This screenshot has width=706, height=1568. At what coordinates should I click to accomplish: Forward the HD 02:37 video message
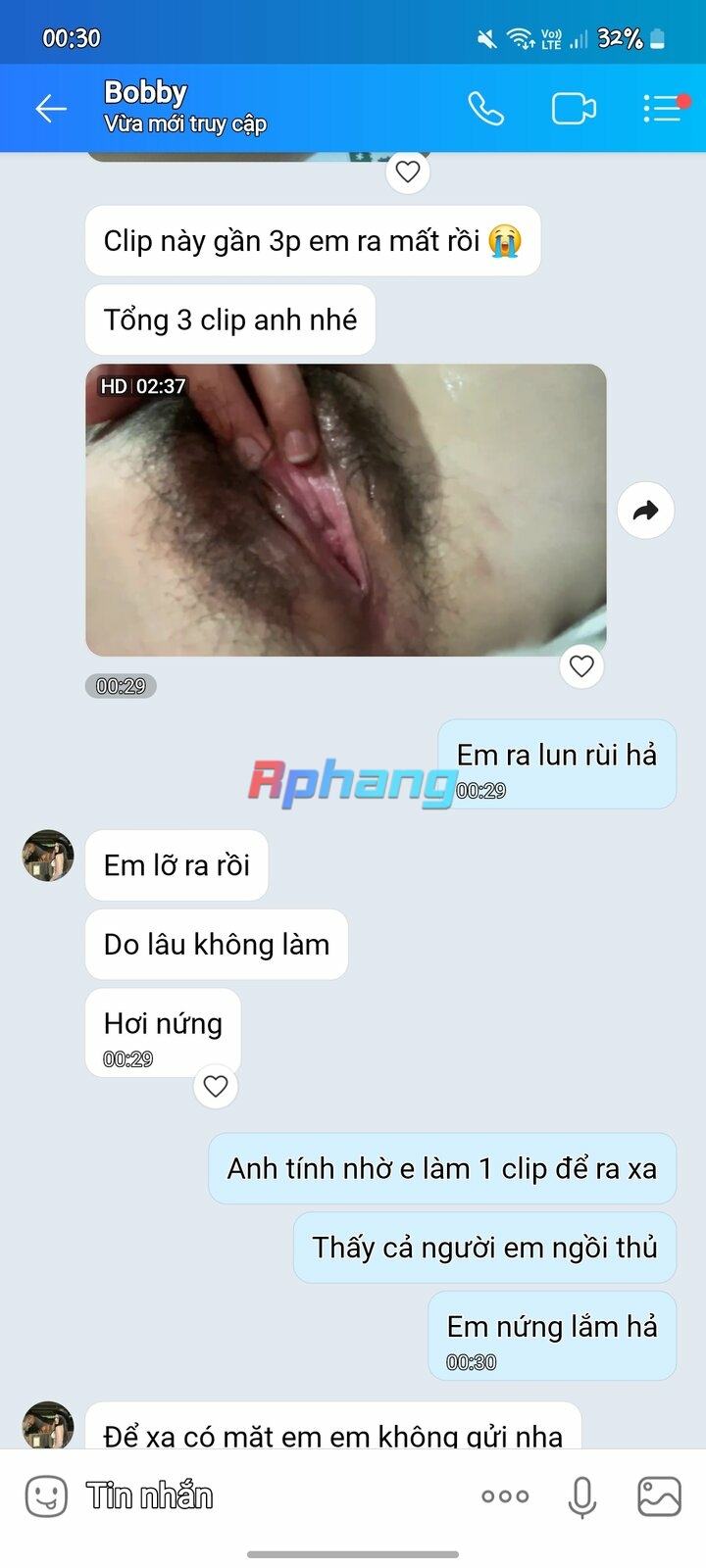645,511
